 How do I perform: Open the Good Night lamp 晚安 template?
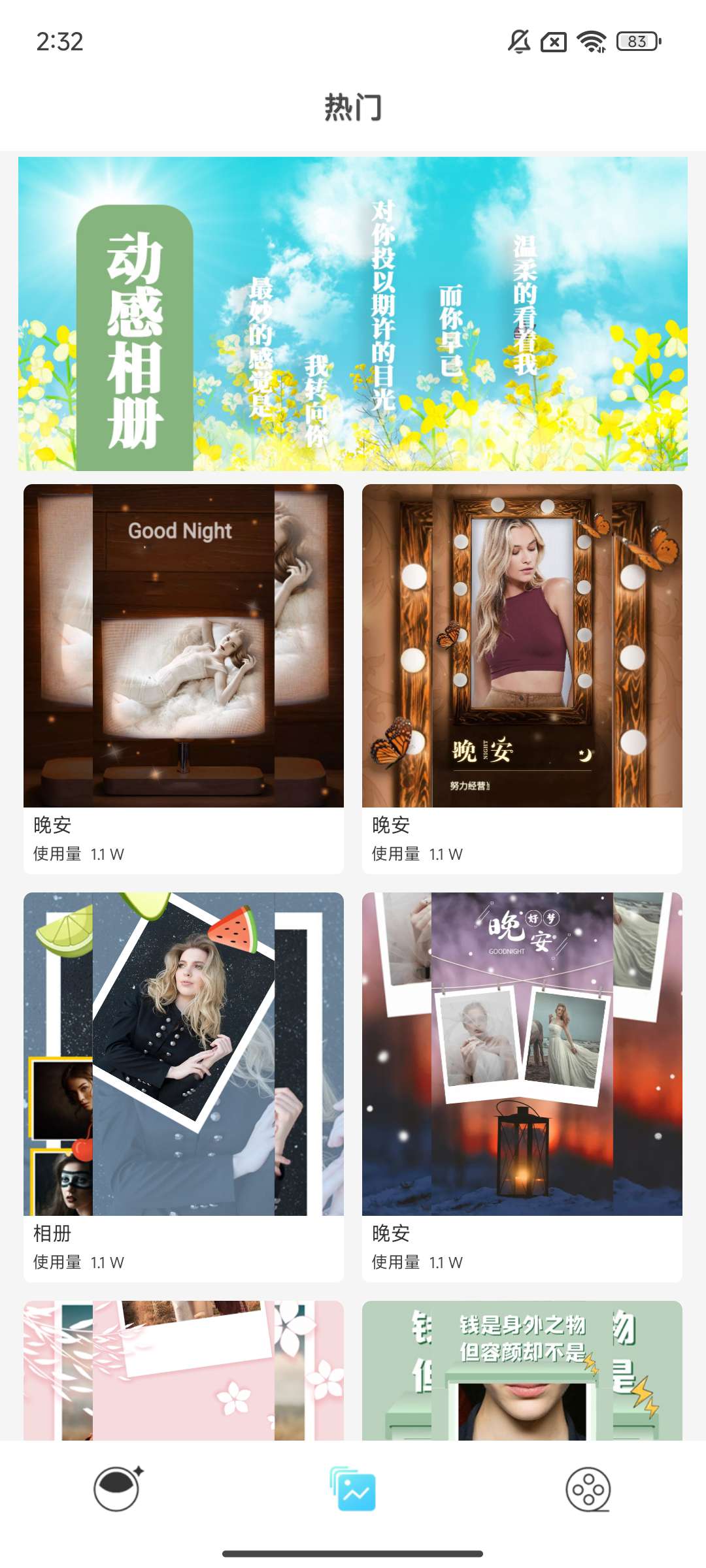tap(184, 653)
